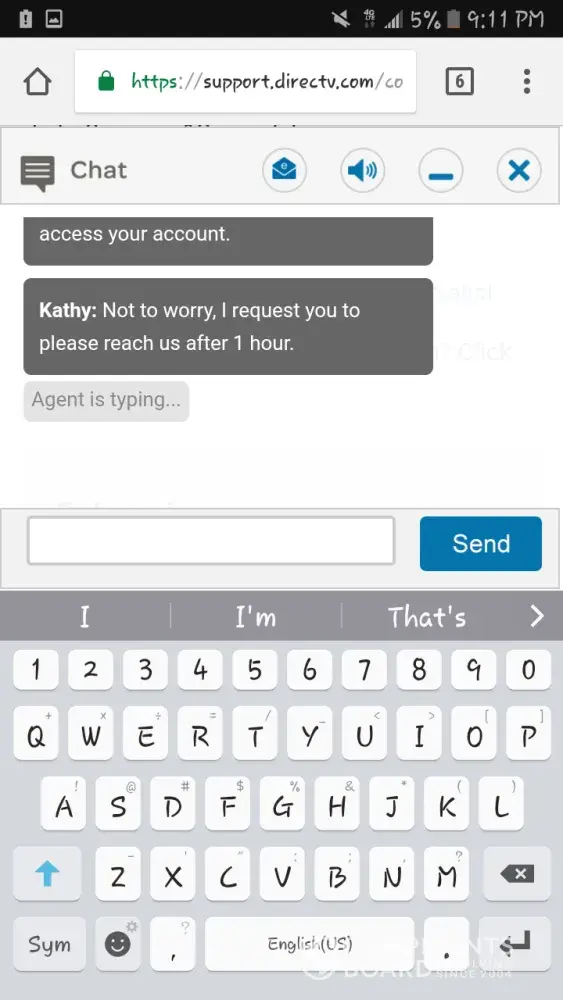The height and width of the screenshot is (1000, 563).
Task: Open the emoji key on keyboard
Action: [x=118, y=944]
